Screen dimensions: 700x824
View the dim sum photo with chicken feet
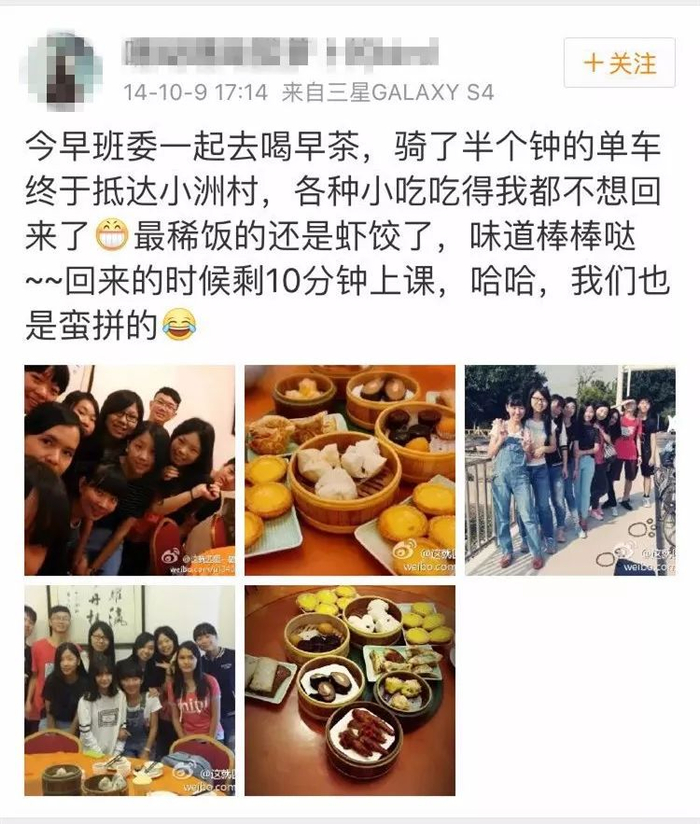point(350,691)
